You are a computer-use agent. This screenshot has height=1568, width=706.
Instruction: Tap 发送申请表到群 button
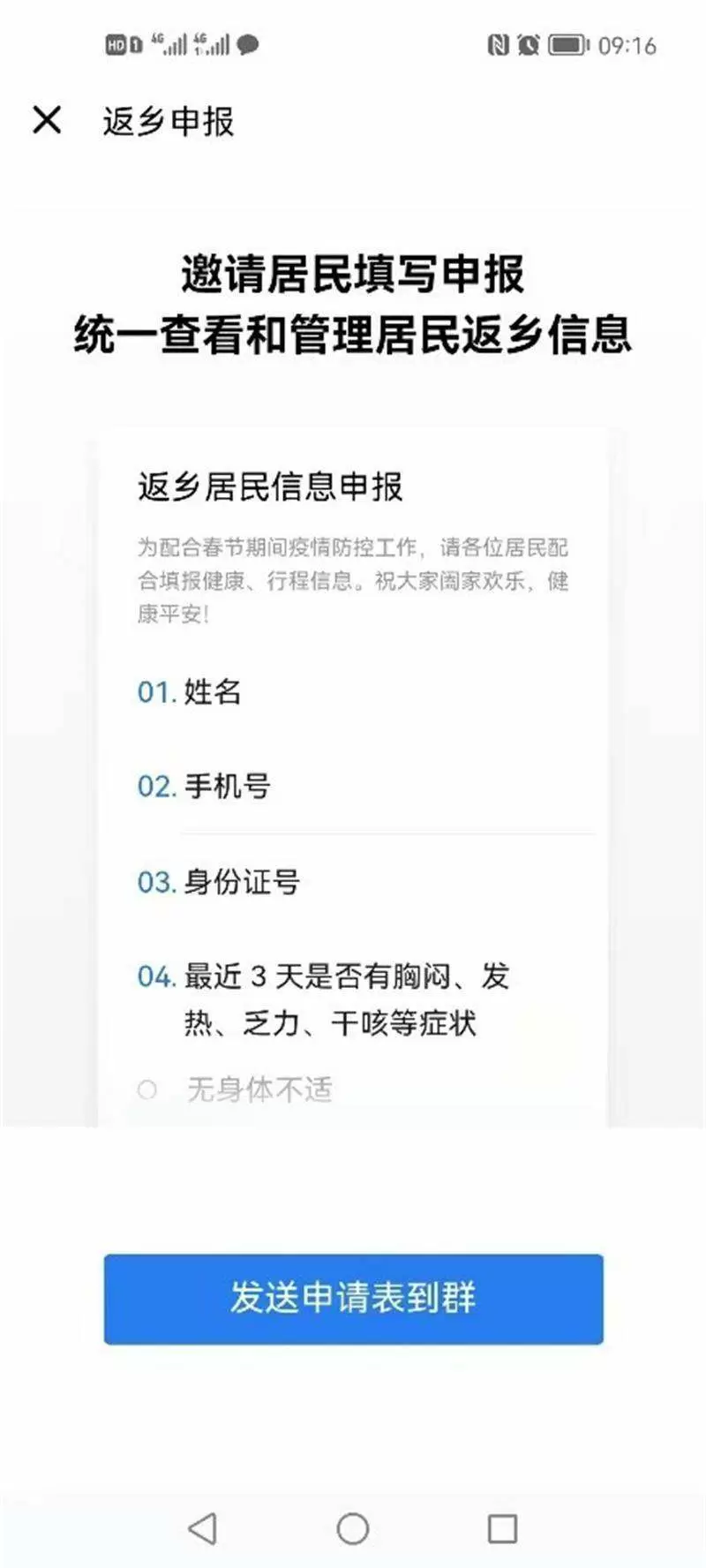[x=353, y=1298]
